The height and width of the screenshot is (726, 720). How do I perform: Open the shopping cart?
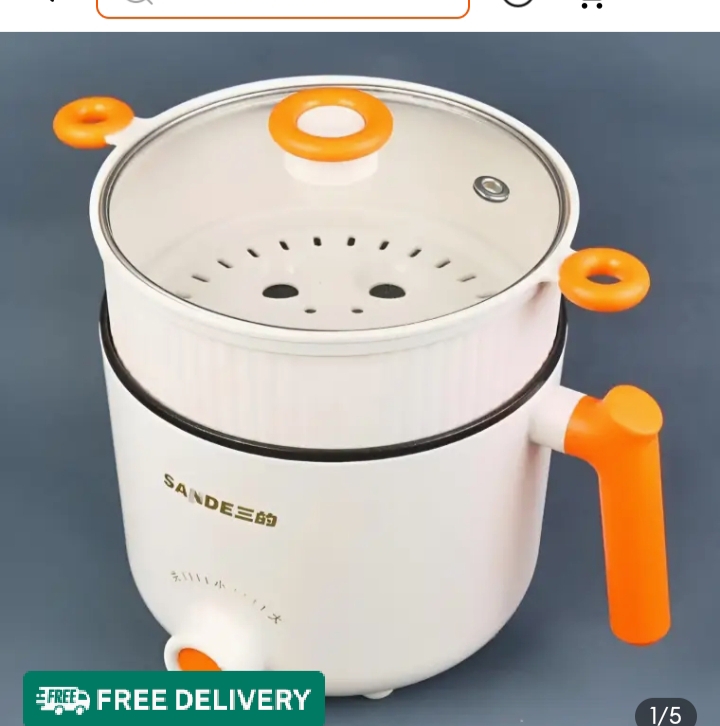pos(591,4)
